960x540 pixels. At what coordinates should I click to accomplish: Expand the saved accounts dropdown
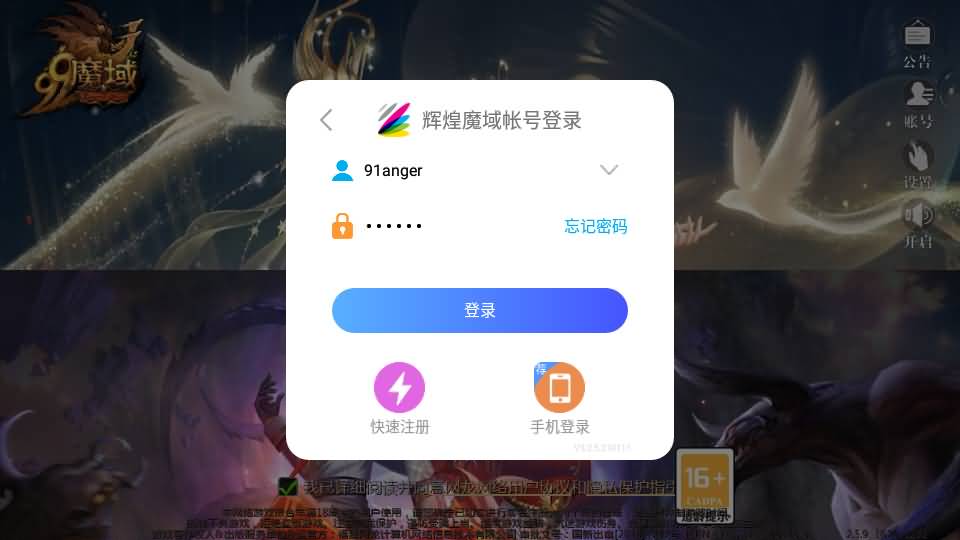(x=609, y=170)
